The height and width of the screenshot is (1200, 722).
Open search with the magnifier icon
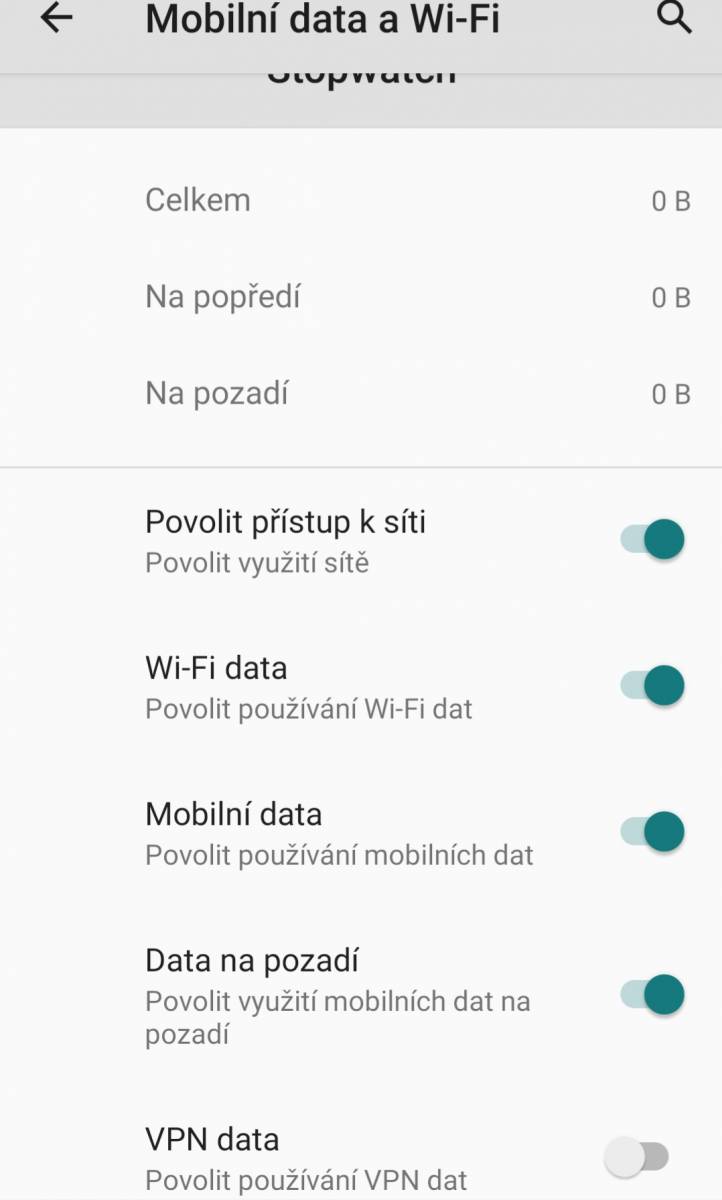click(676, 18)
